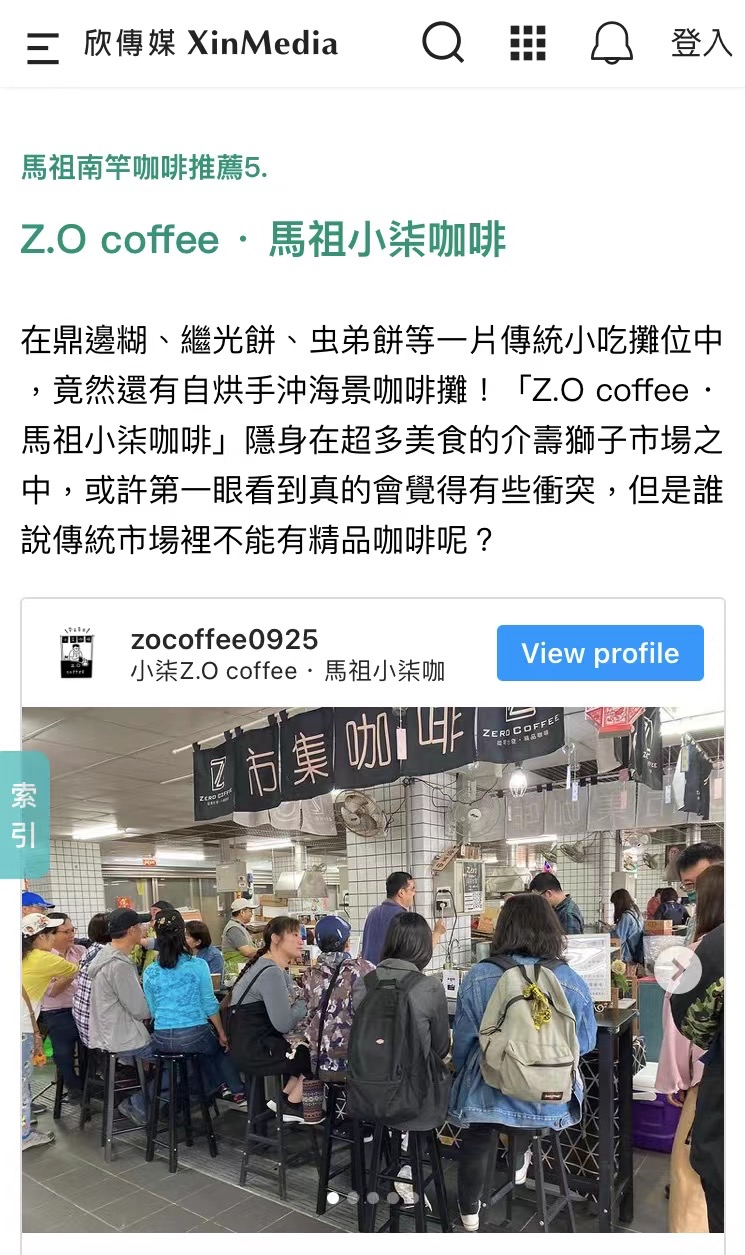Open the 索引 index side tab
745x1255 pixels.
(24, 814)
